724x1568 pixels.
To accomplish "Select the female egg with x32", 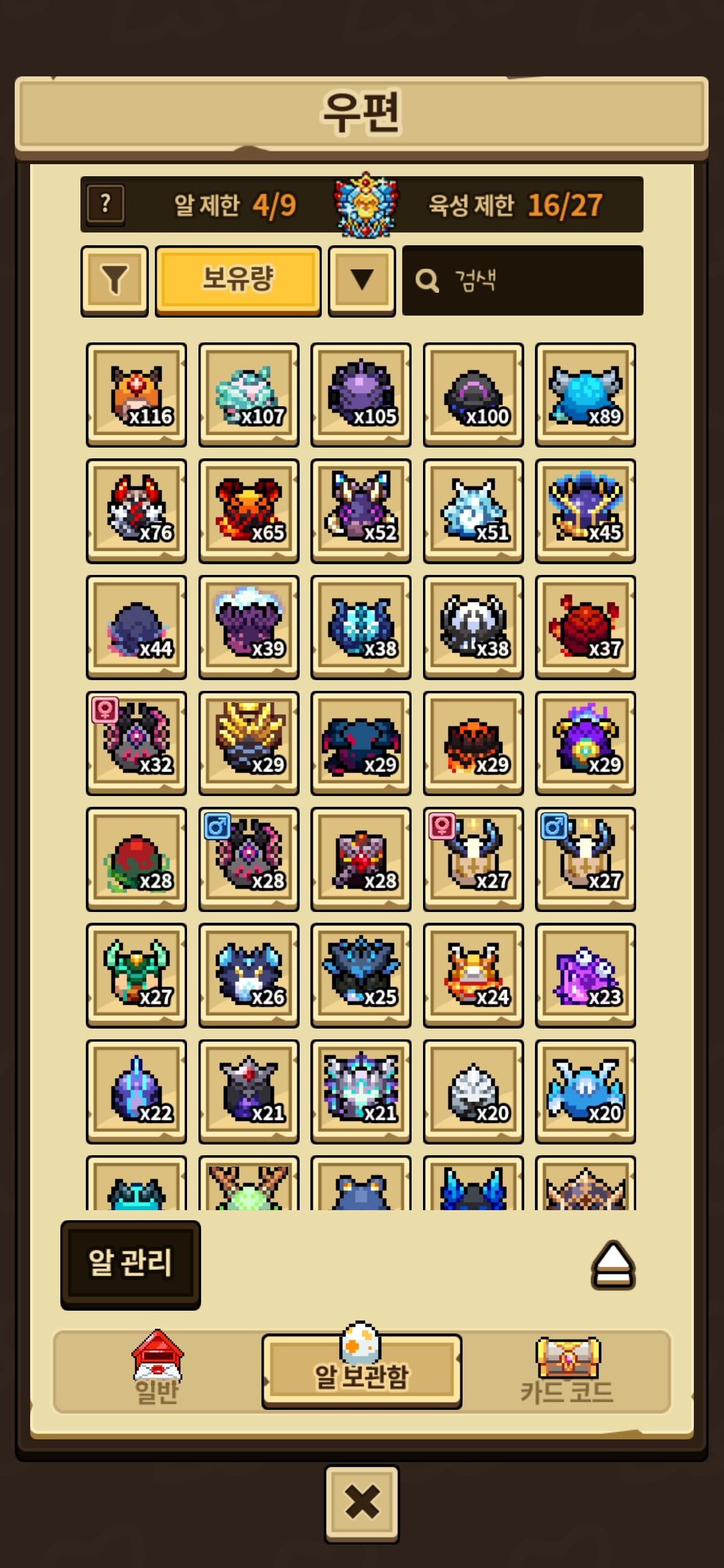I will (x=136, y=742).
